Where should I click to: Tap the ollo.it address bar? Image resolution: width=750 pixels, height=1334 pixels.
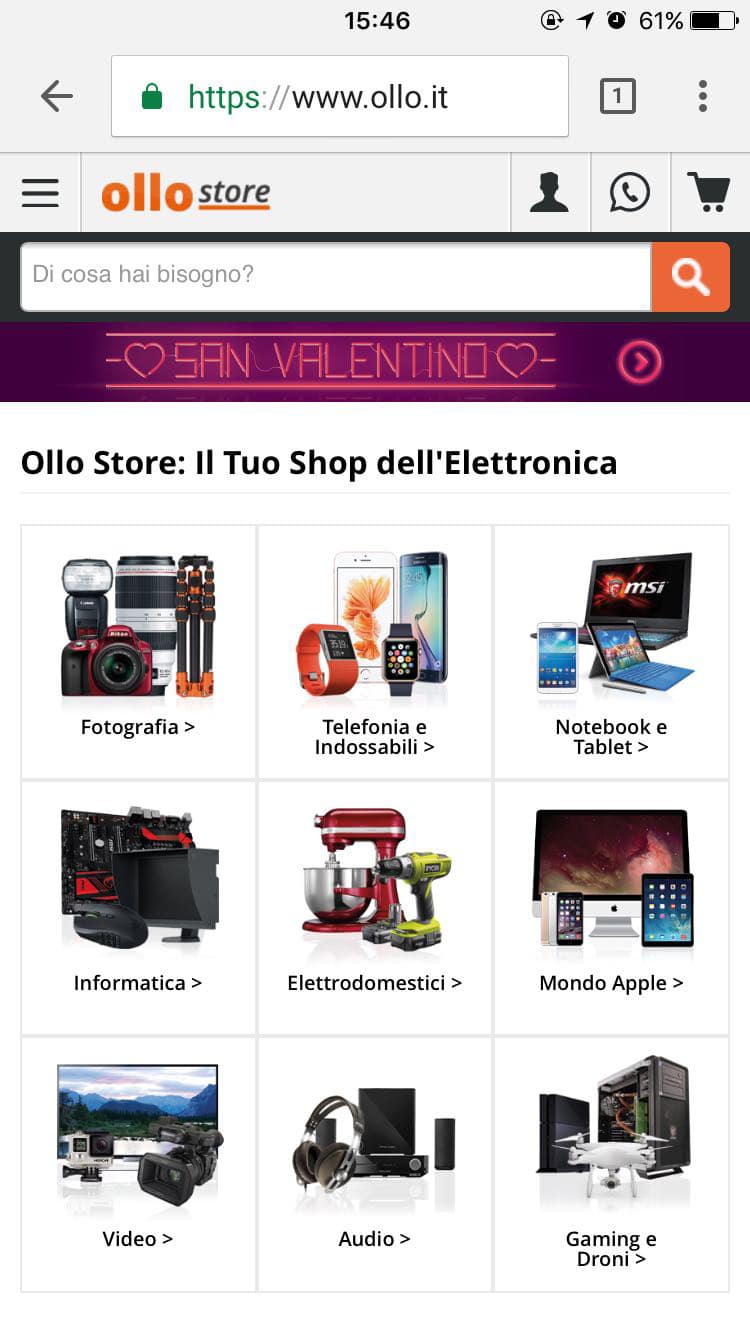(340, 97)
